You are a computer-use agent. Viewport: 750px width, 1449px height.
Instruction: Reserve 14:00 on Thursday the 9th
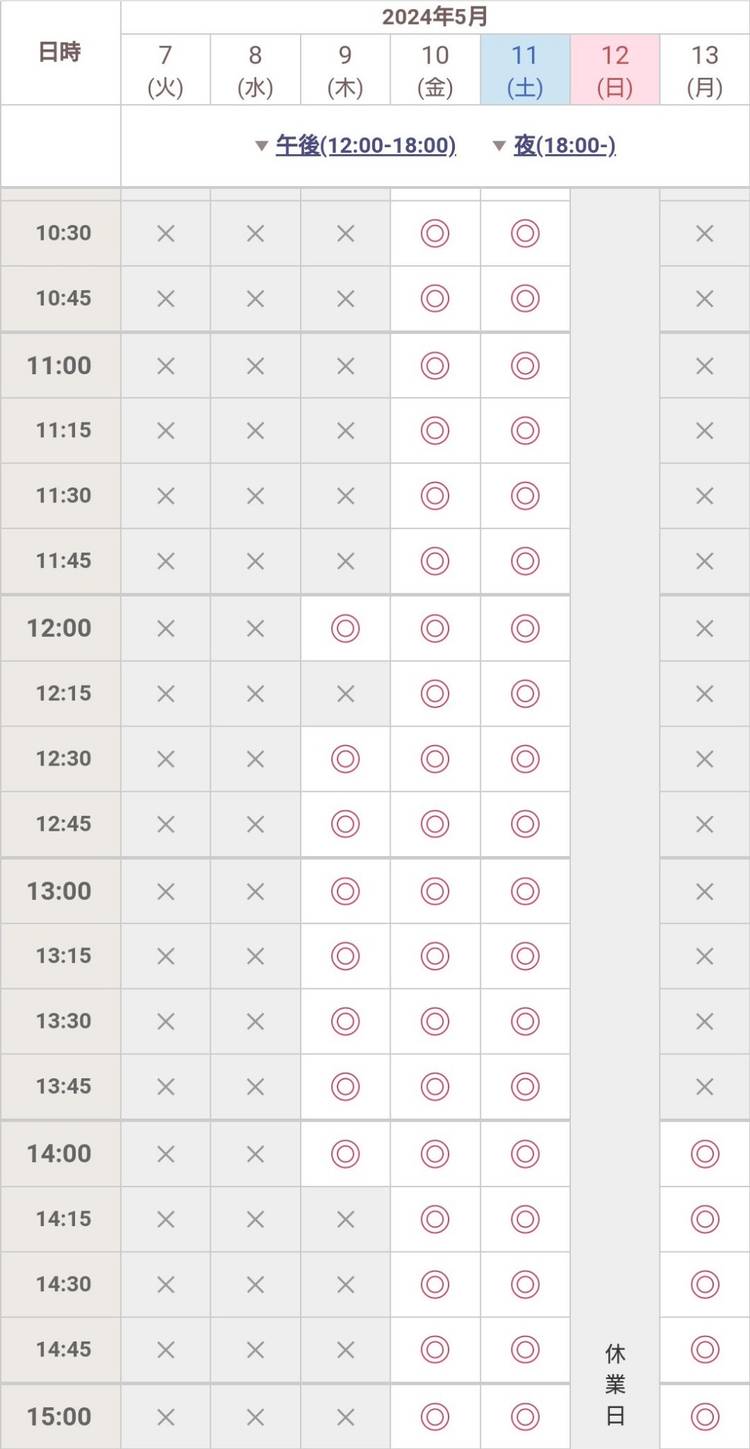pyautogui.click(x=345, y=1154)
